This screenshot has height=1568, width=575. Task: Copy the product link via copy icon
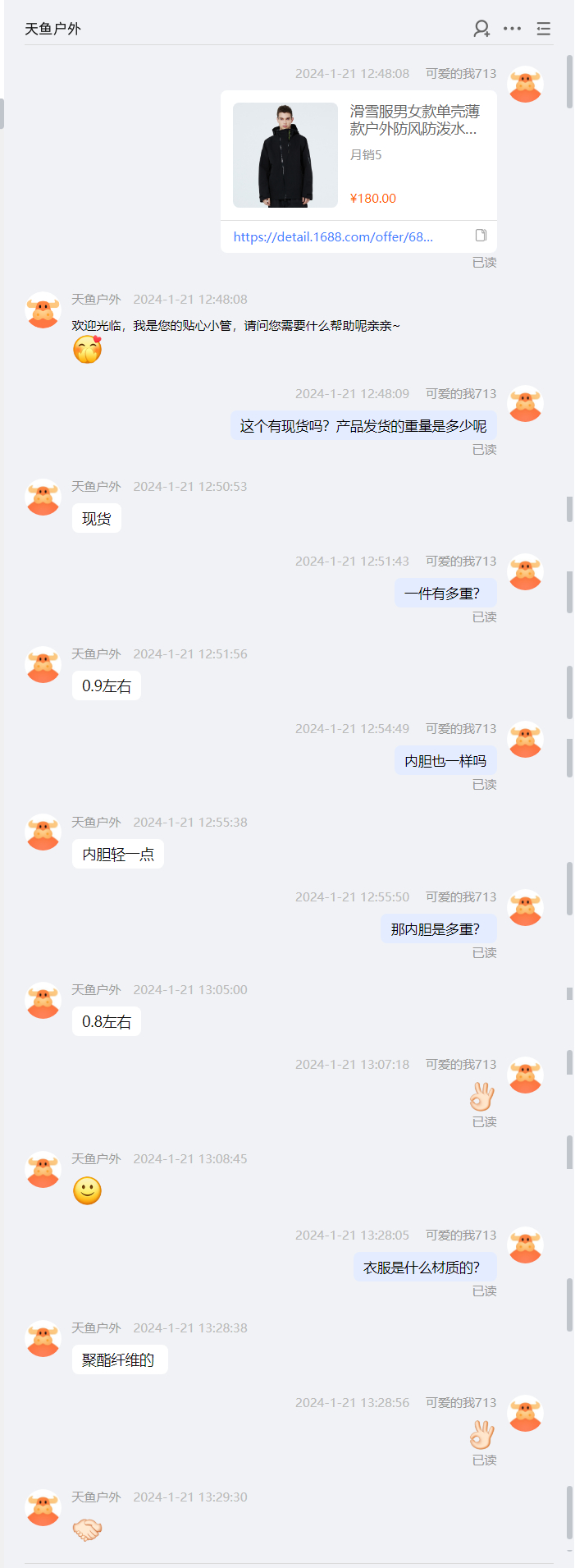481,236
